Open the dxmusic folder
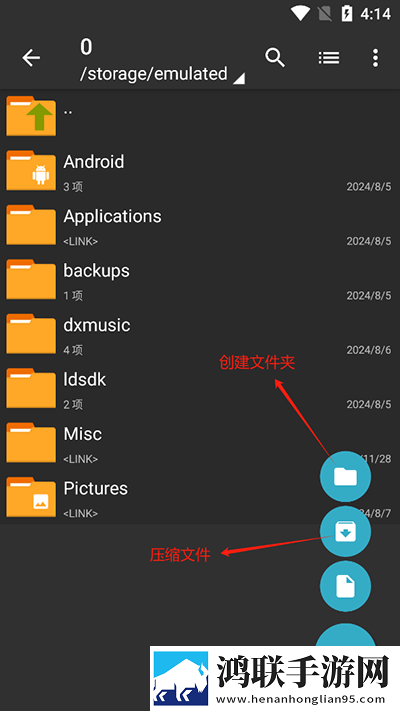Screen dimensions: 400x711 [200, 334]
